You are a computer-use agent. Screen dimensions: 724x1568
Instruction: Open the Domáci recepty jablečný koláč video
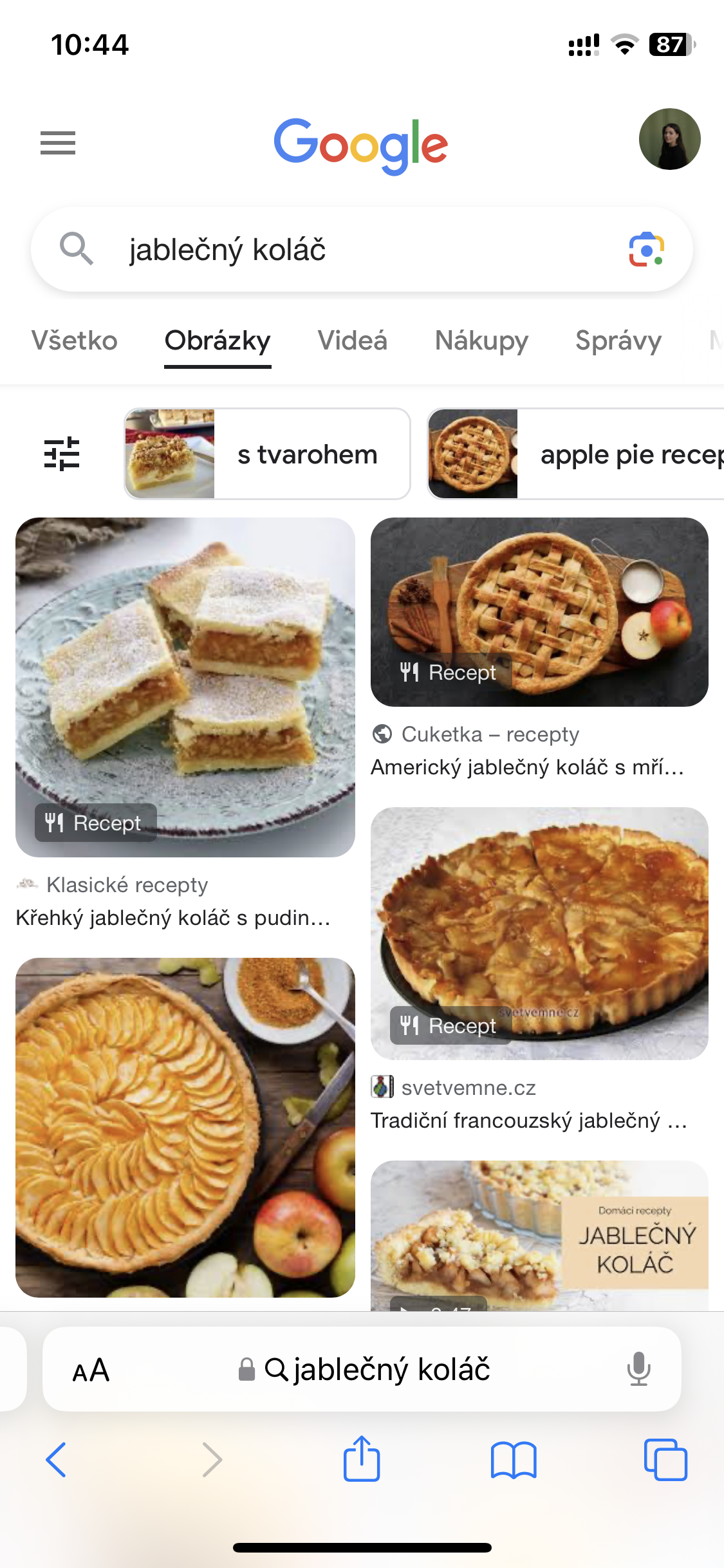coord(539,1235)
